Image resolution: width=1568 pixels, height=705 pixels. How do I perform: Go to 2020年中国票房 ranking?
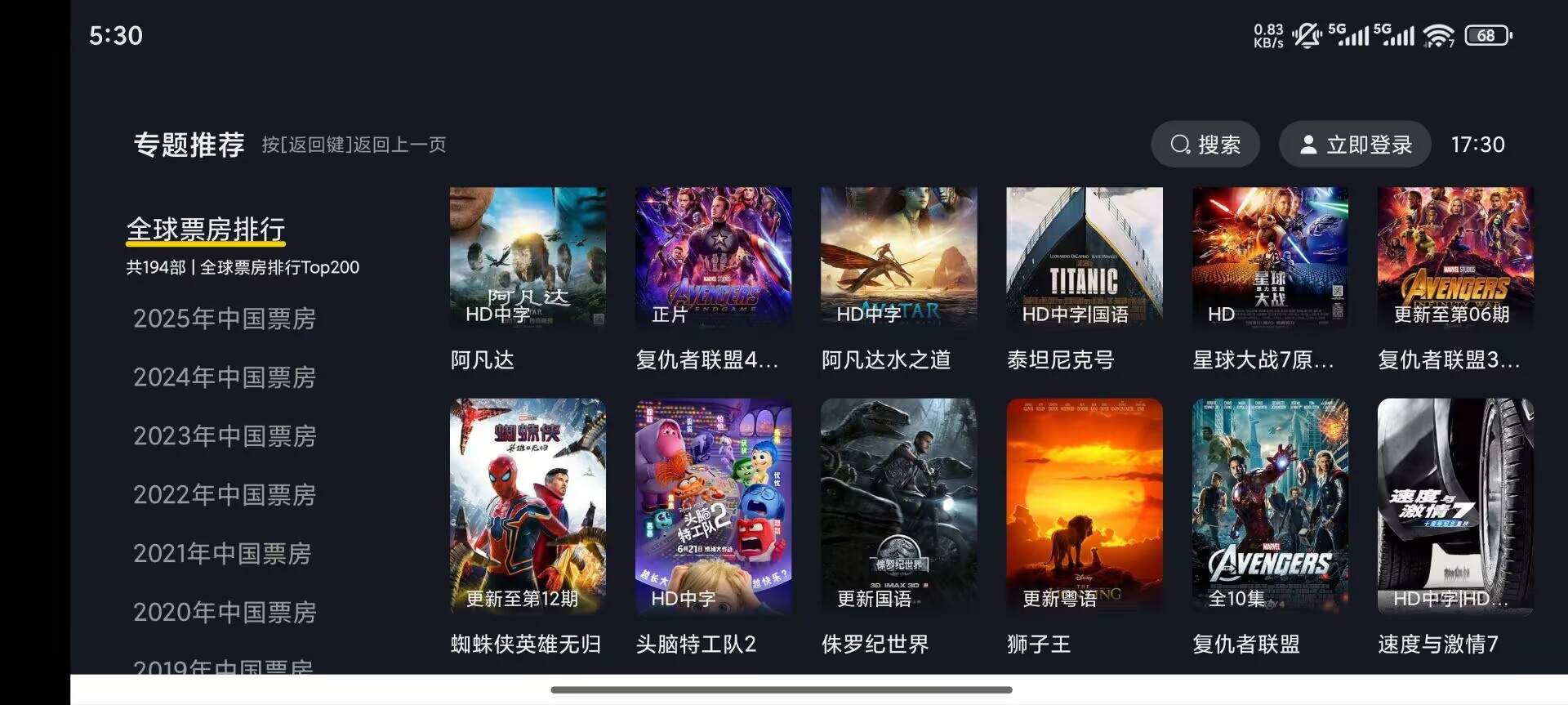(x=225, y=613)
